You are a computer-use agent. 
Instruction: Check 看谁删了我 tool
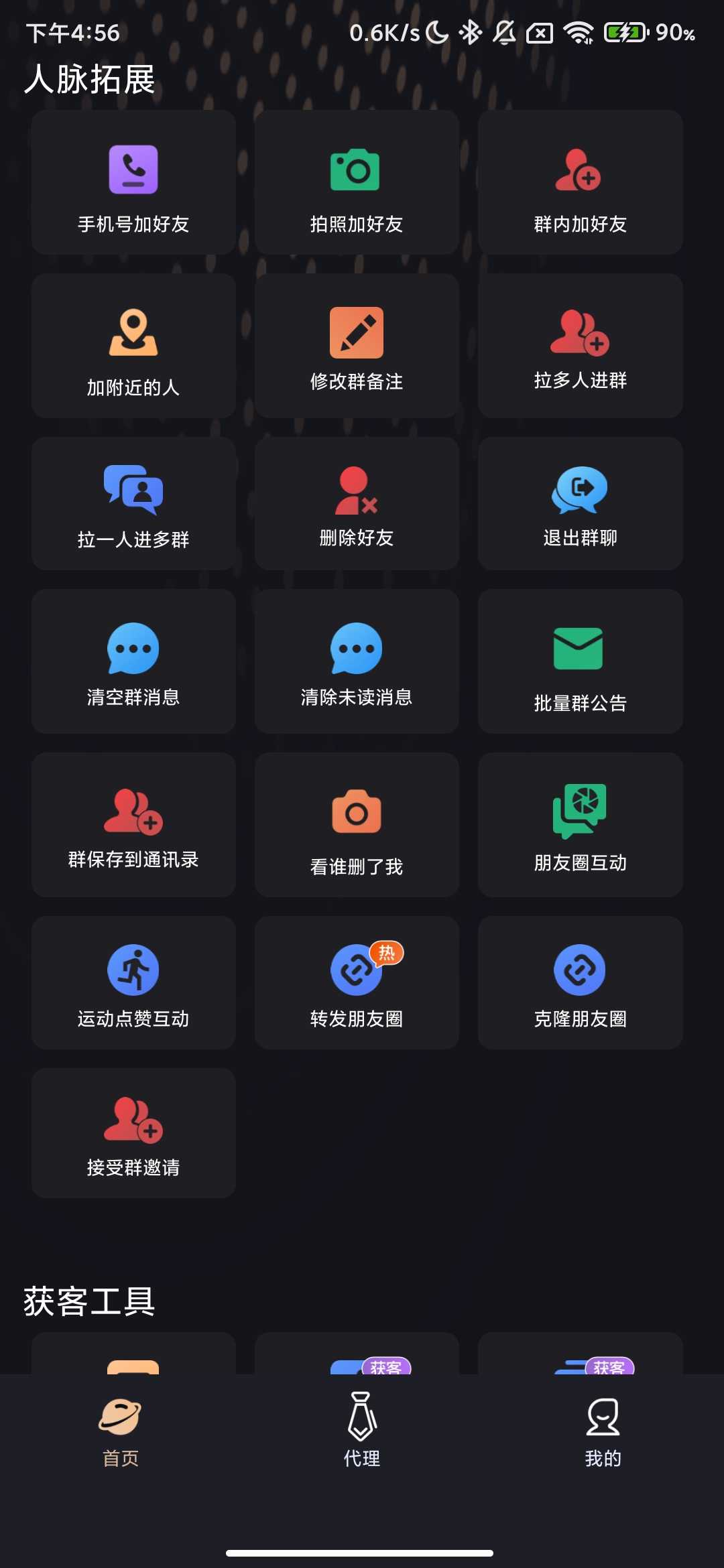click(x=357, y=825)
